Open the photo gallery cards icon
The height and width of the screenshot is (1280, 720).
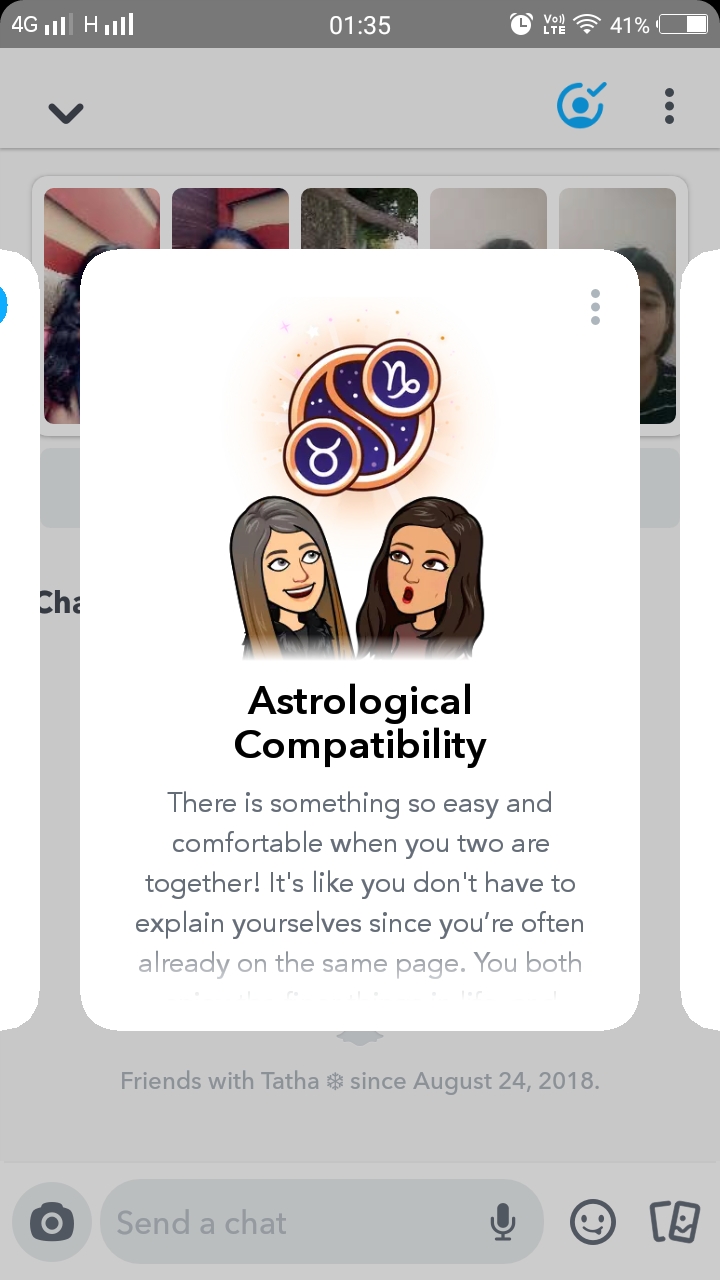[x=674, y=1222]
